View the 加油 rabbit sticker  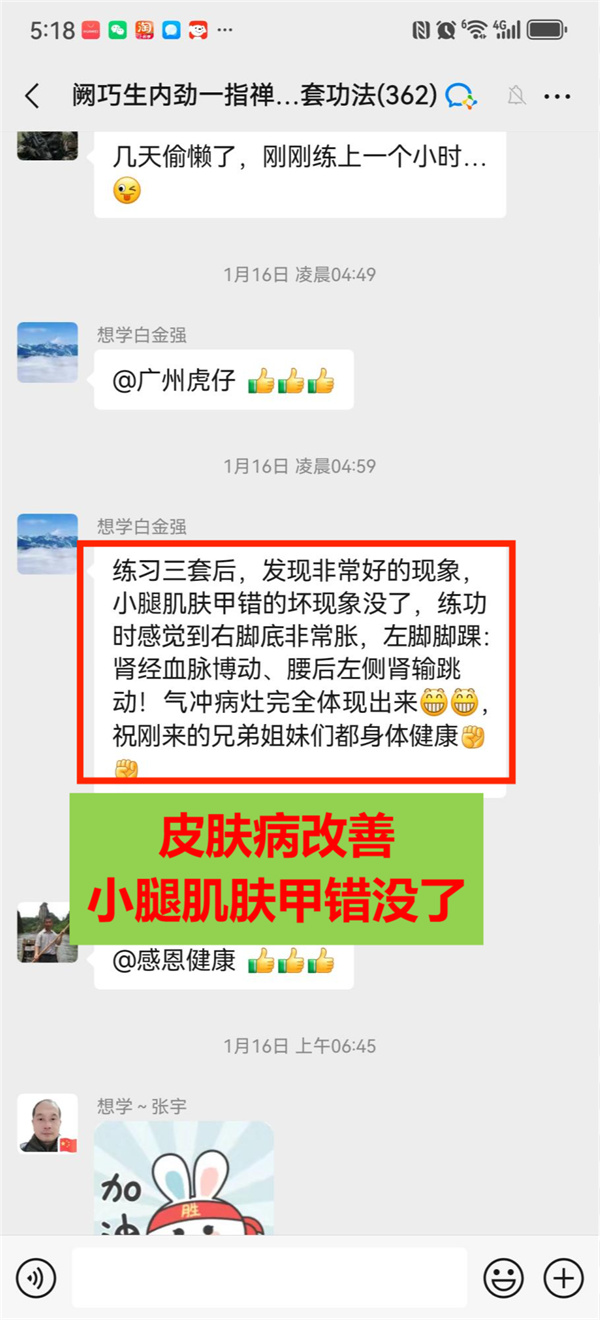(x=184, y=1178)
